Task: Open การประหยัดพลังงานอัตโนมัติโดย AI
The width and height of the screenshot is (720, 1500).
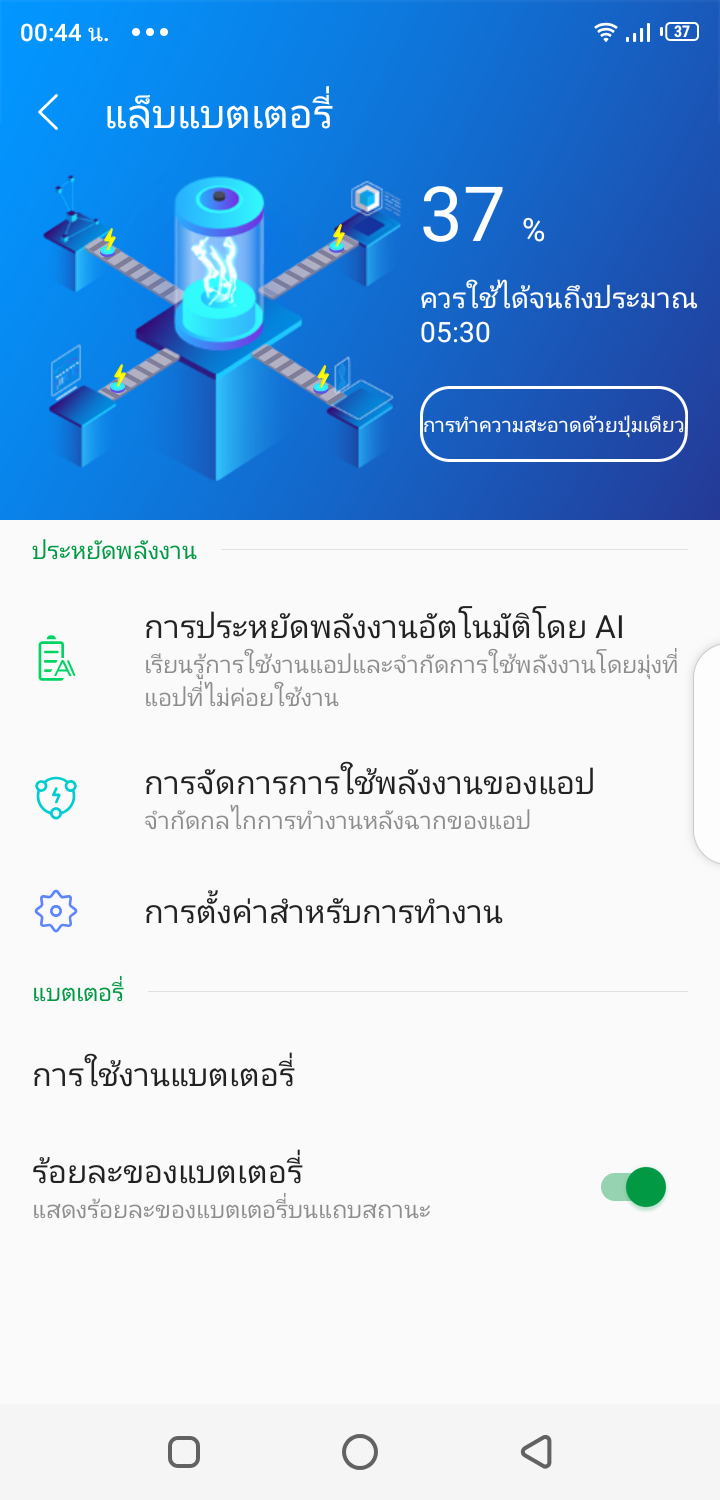Action: pos(384,628)
